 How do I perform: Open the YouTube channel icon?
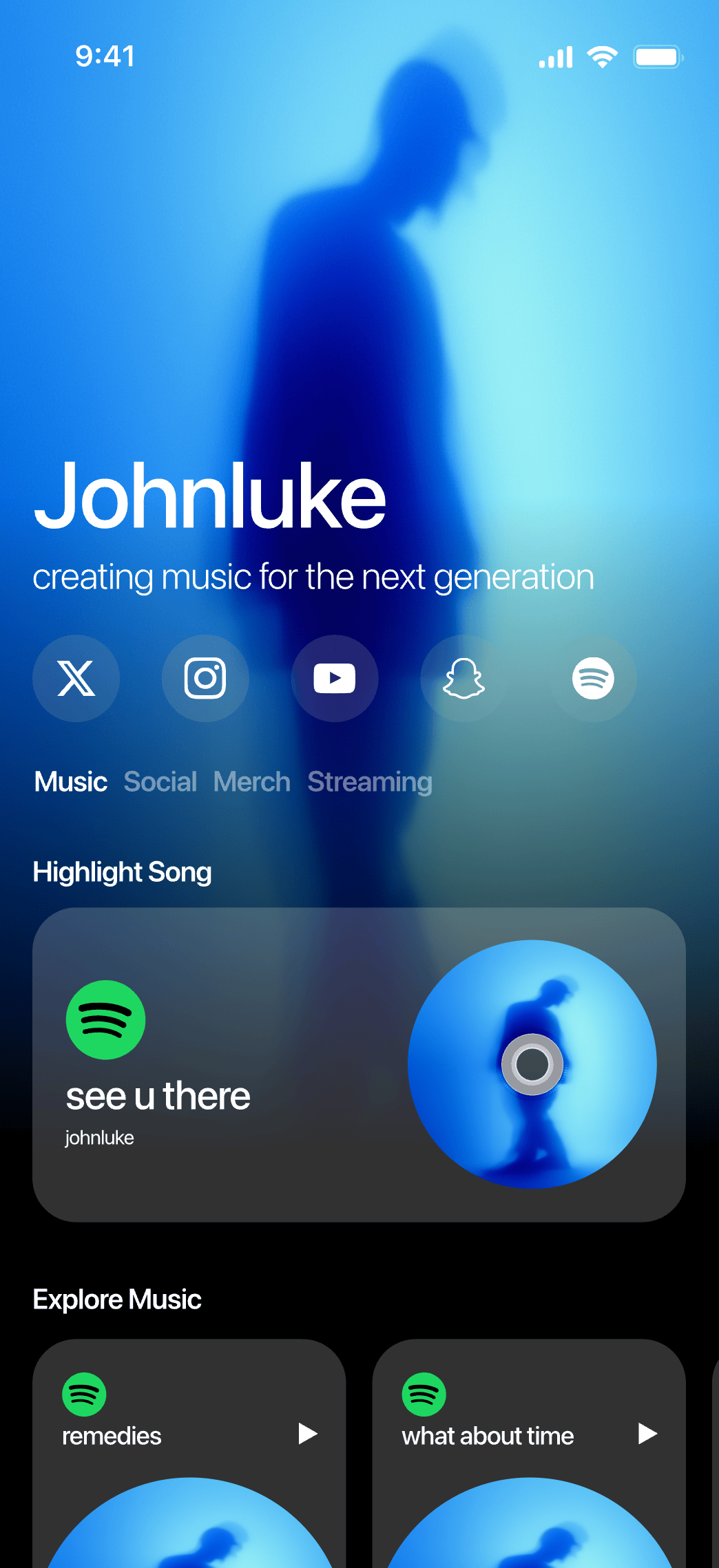[335, 678]
